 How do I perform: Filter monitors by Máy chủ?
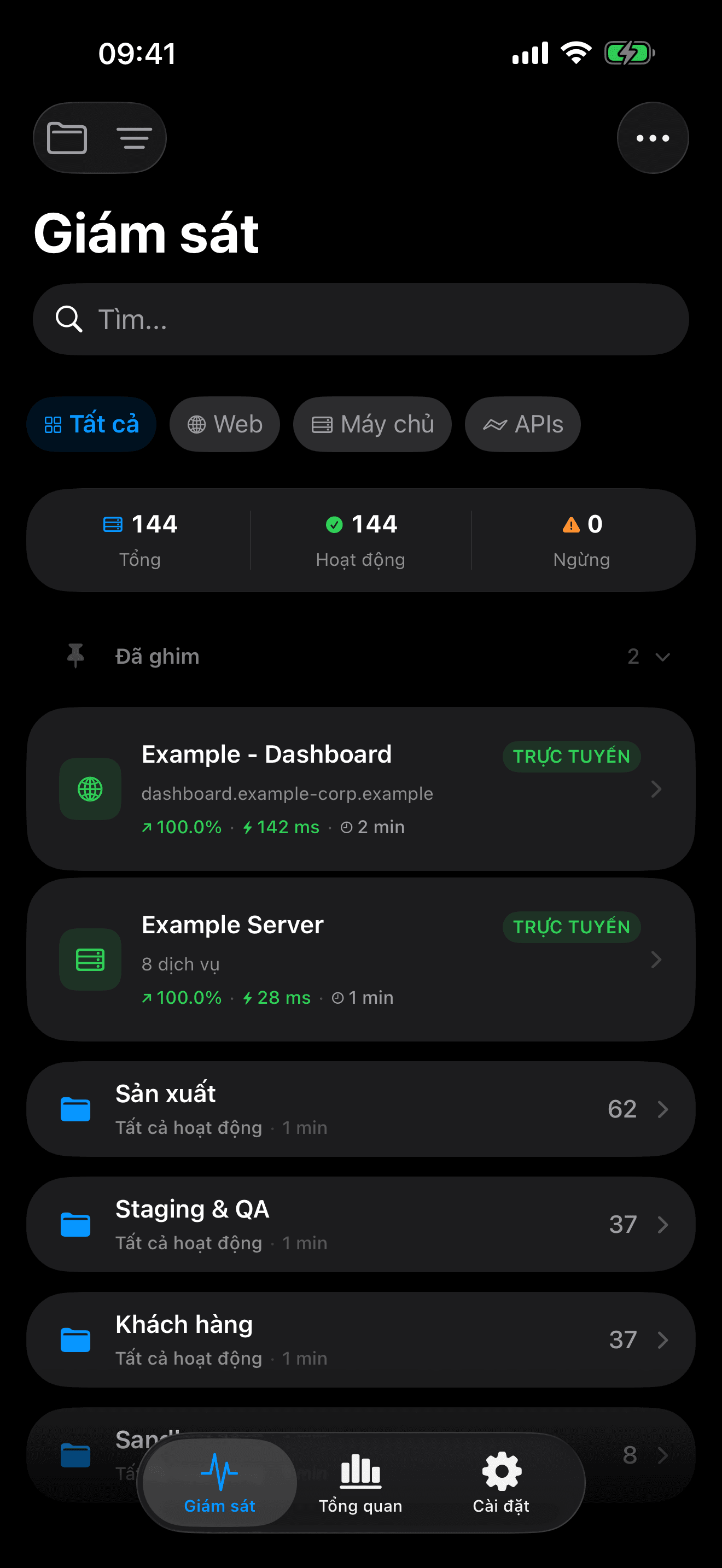click(x=372, y=424)
